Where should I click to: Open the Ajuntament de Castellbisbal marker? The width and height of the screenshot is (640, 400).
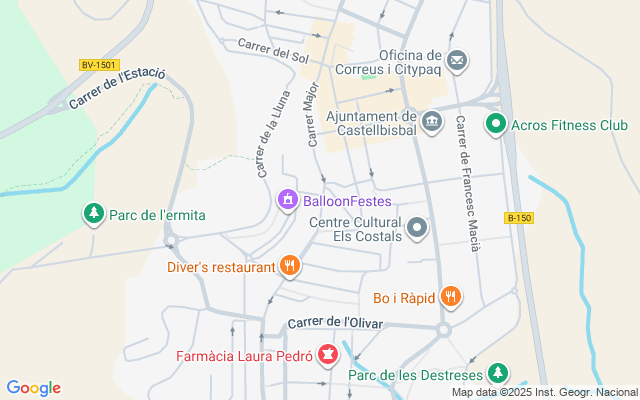pos(431,124)
